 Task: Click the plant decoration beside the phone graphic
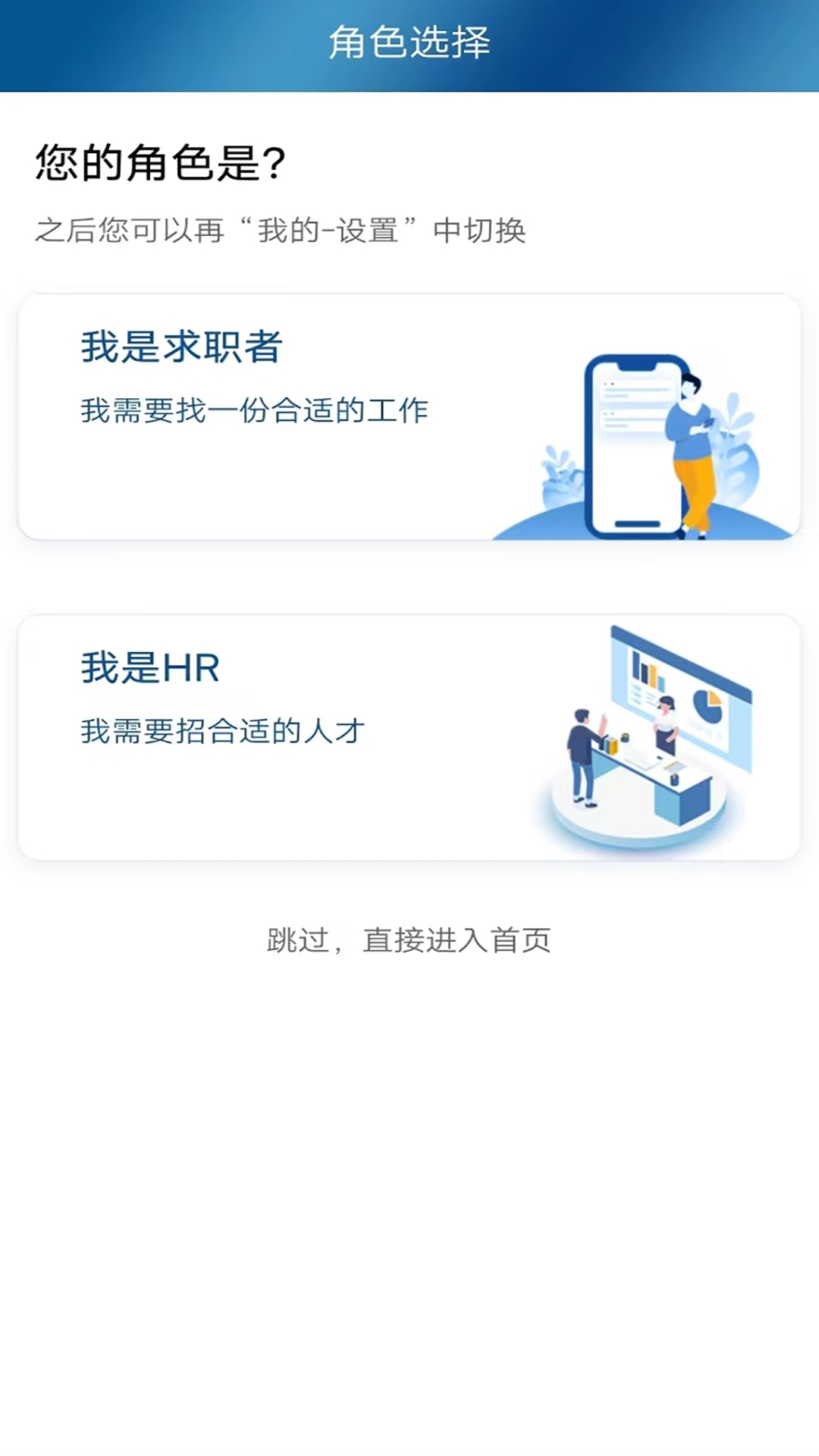557,485
